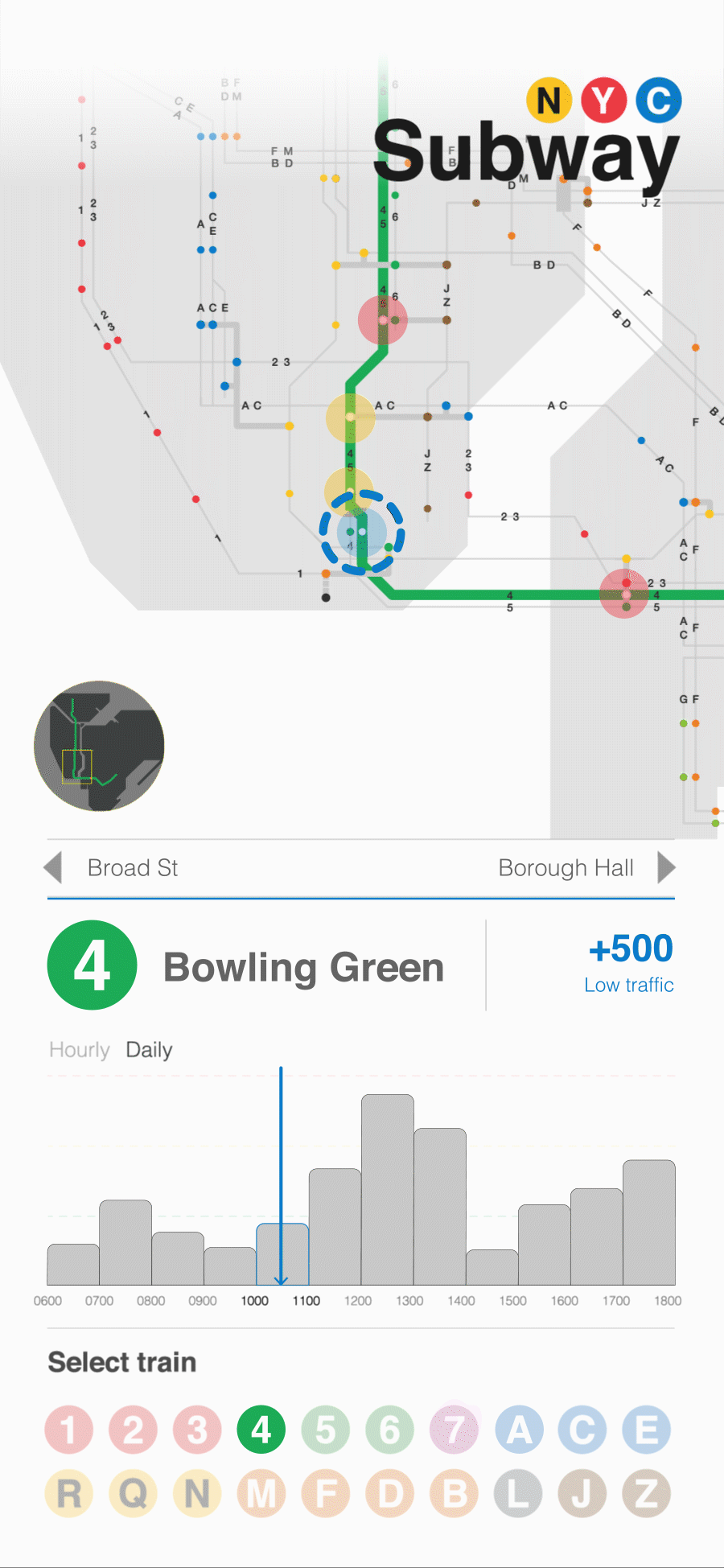Select the C train
Screen dimensions: 724x1568
(x=582, y=1430)
